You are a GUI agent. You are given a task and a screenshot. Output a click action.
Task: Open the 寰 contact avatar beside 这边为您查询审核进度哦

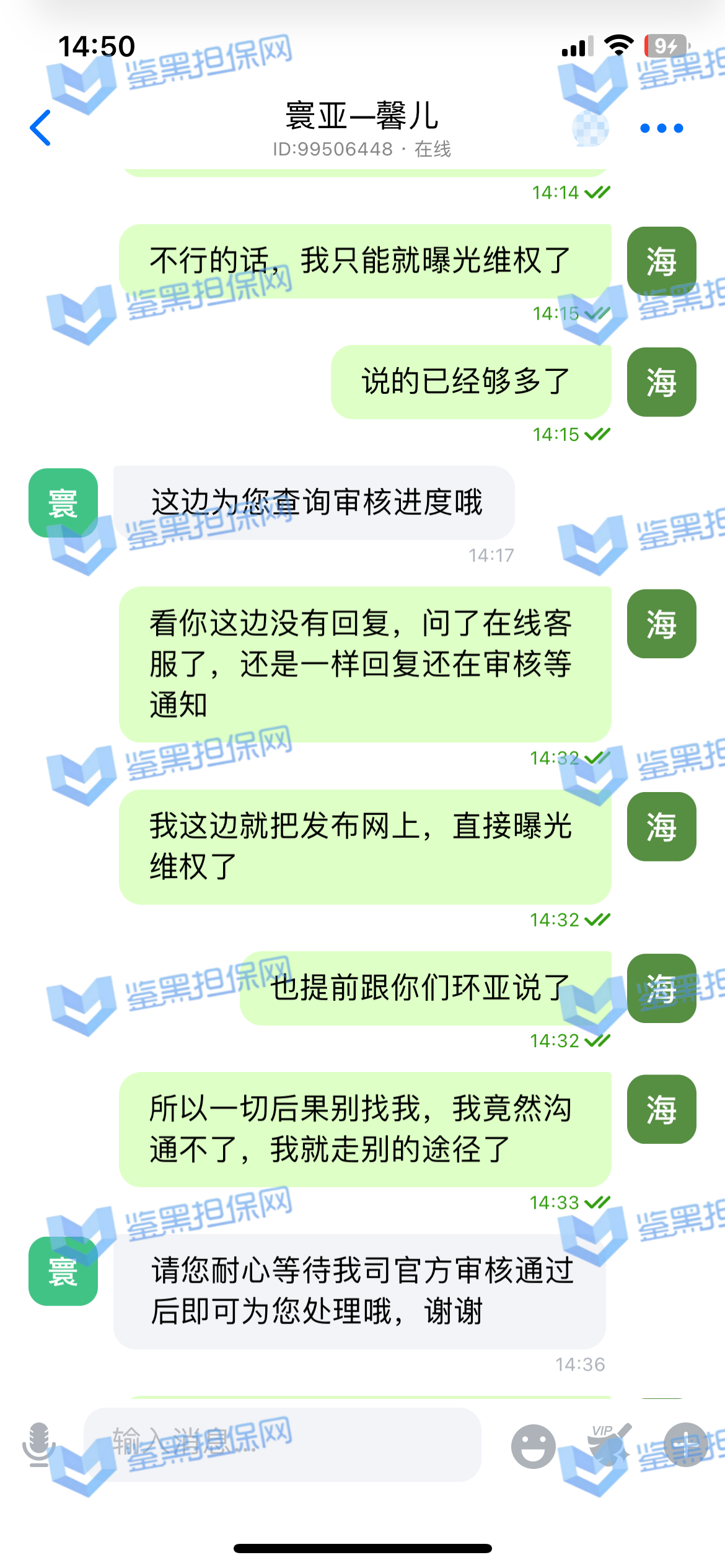63,502
